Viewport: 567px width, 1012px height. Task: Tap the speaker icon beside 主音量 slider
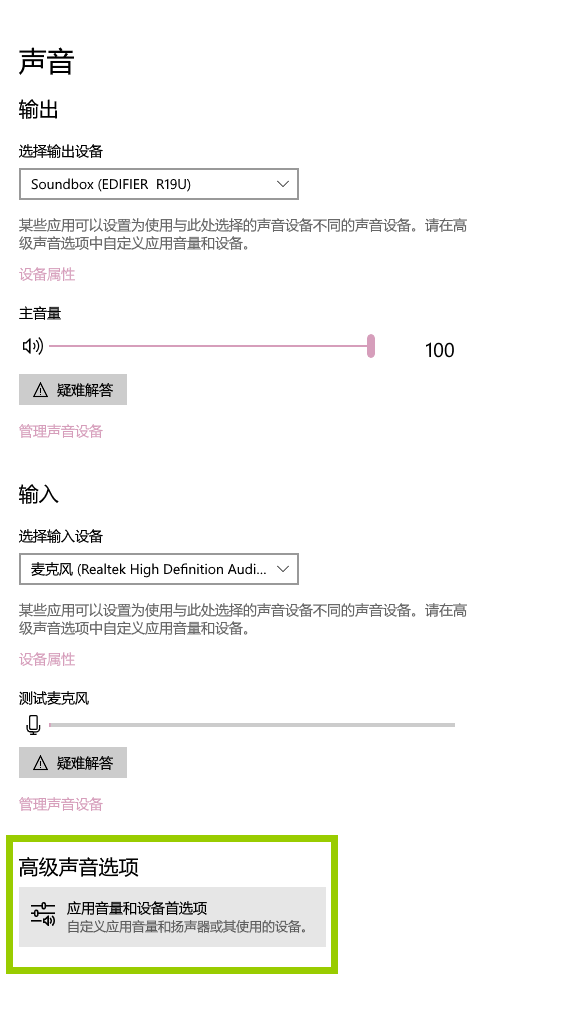pos(33,346)
